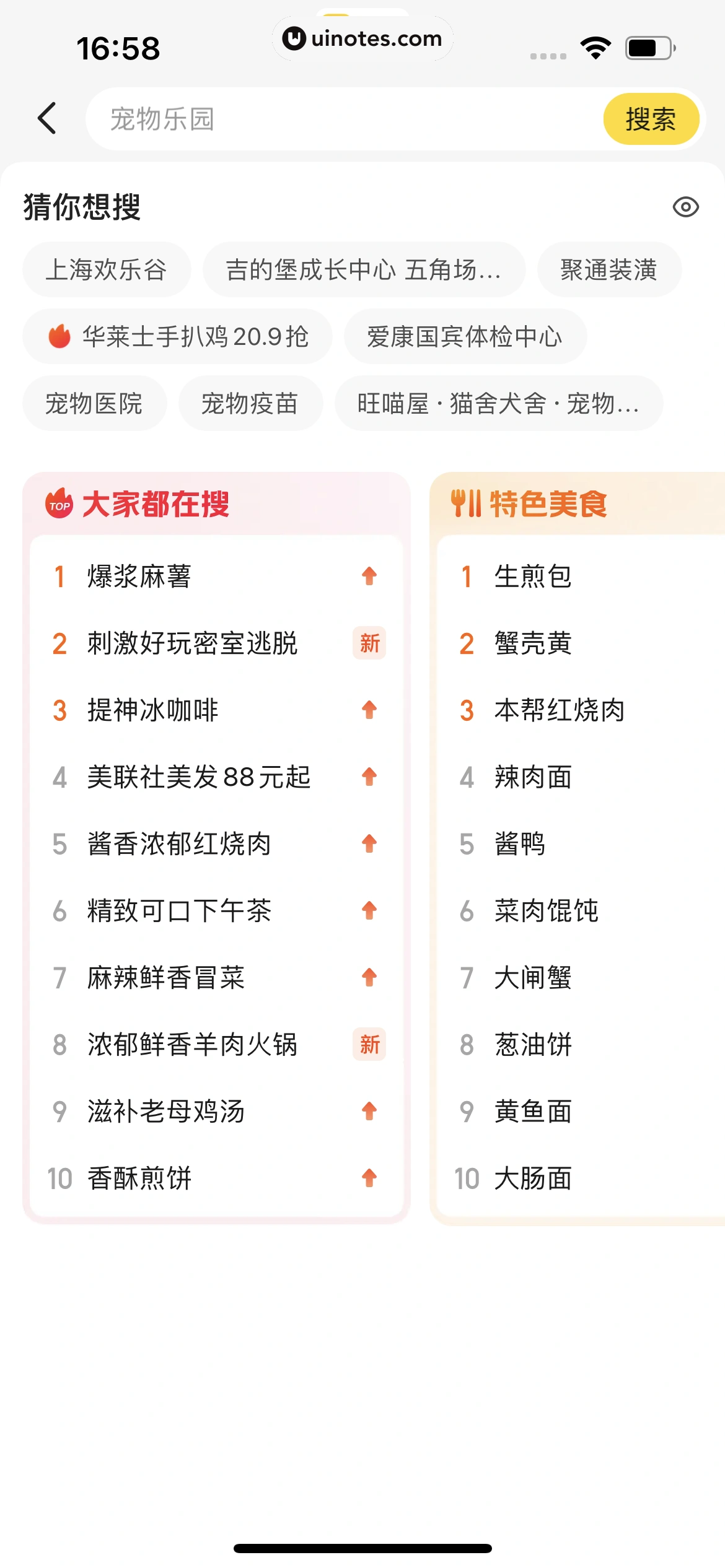
Task: Tap the yellow 搜索 button
Action: pyautogui.click(x=651, y=119)
